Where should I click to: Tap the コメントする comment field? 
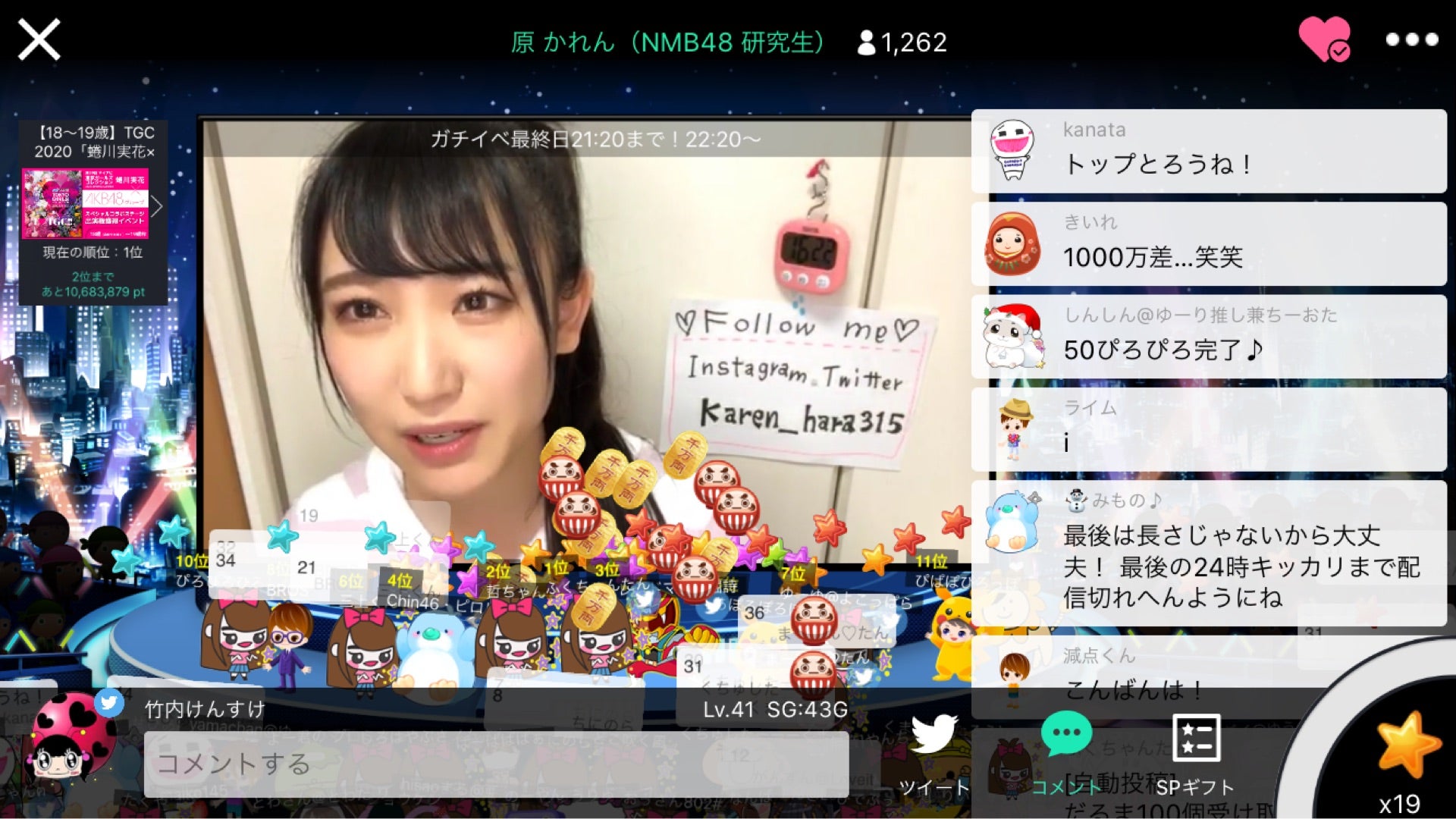tap(496, 764)
